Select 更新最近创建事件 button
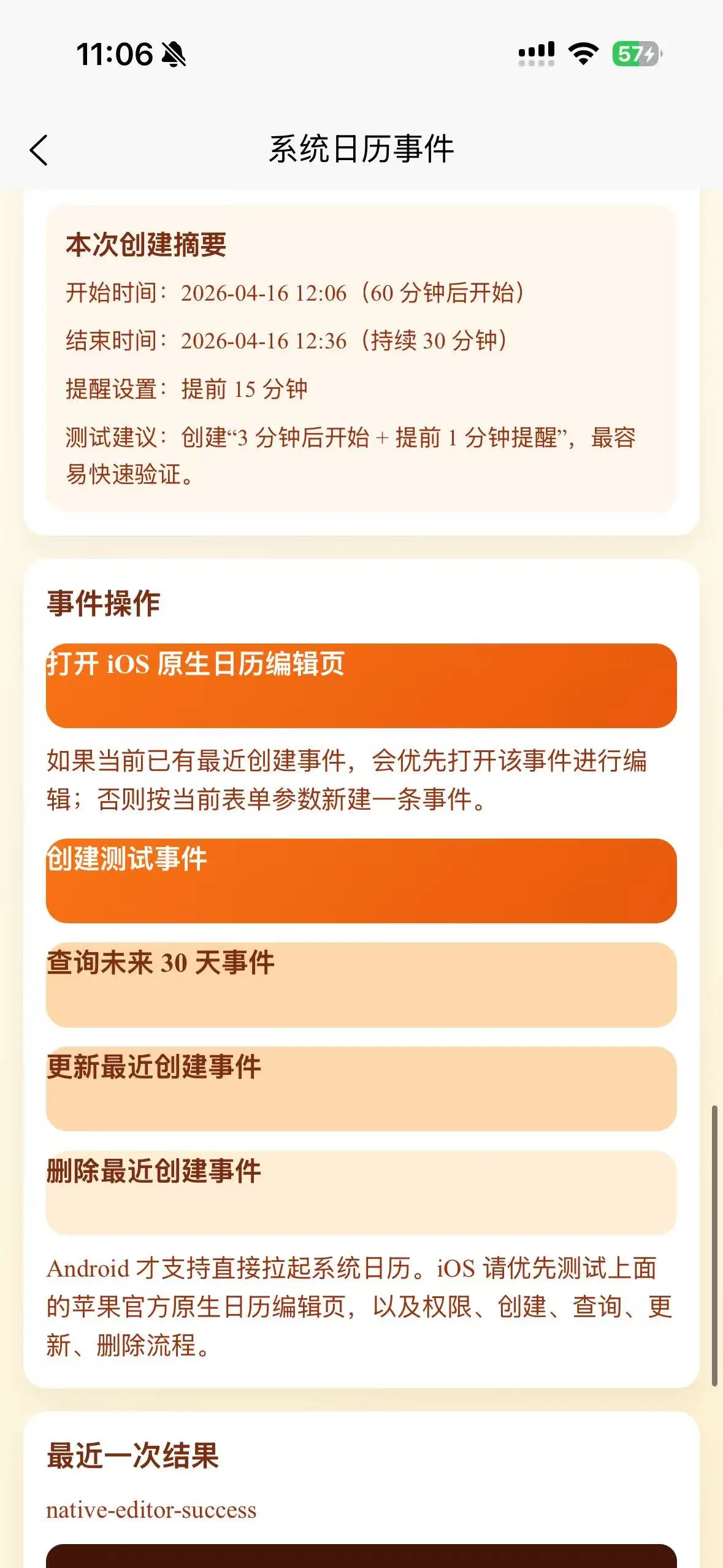The width and height of the screenshot is (723, 1568). (361, 1088)
